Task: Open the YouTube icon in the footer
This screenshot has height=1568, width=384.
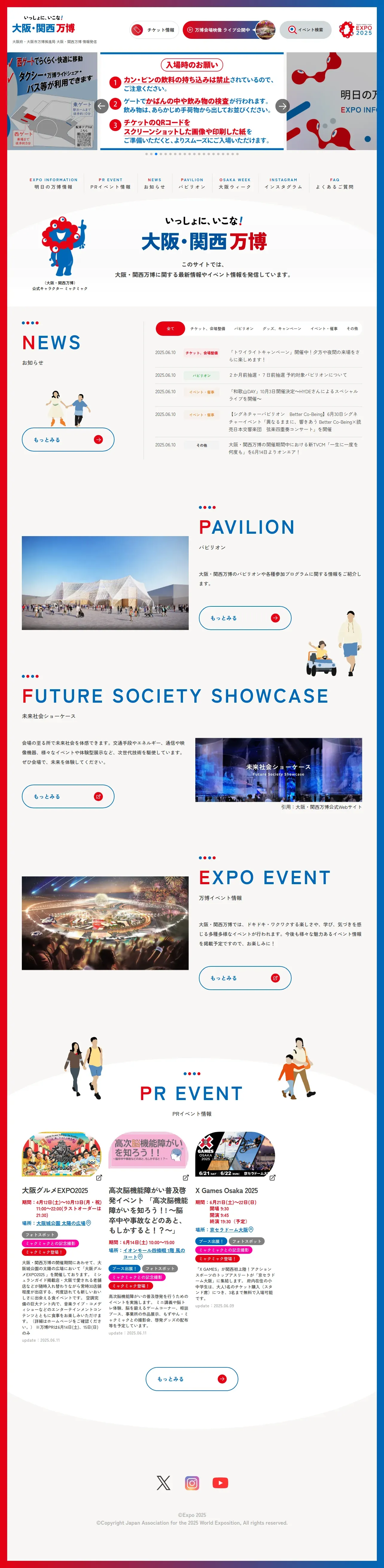Action: point(220,1483)
